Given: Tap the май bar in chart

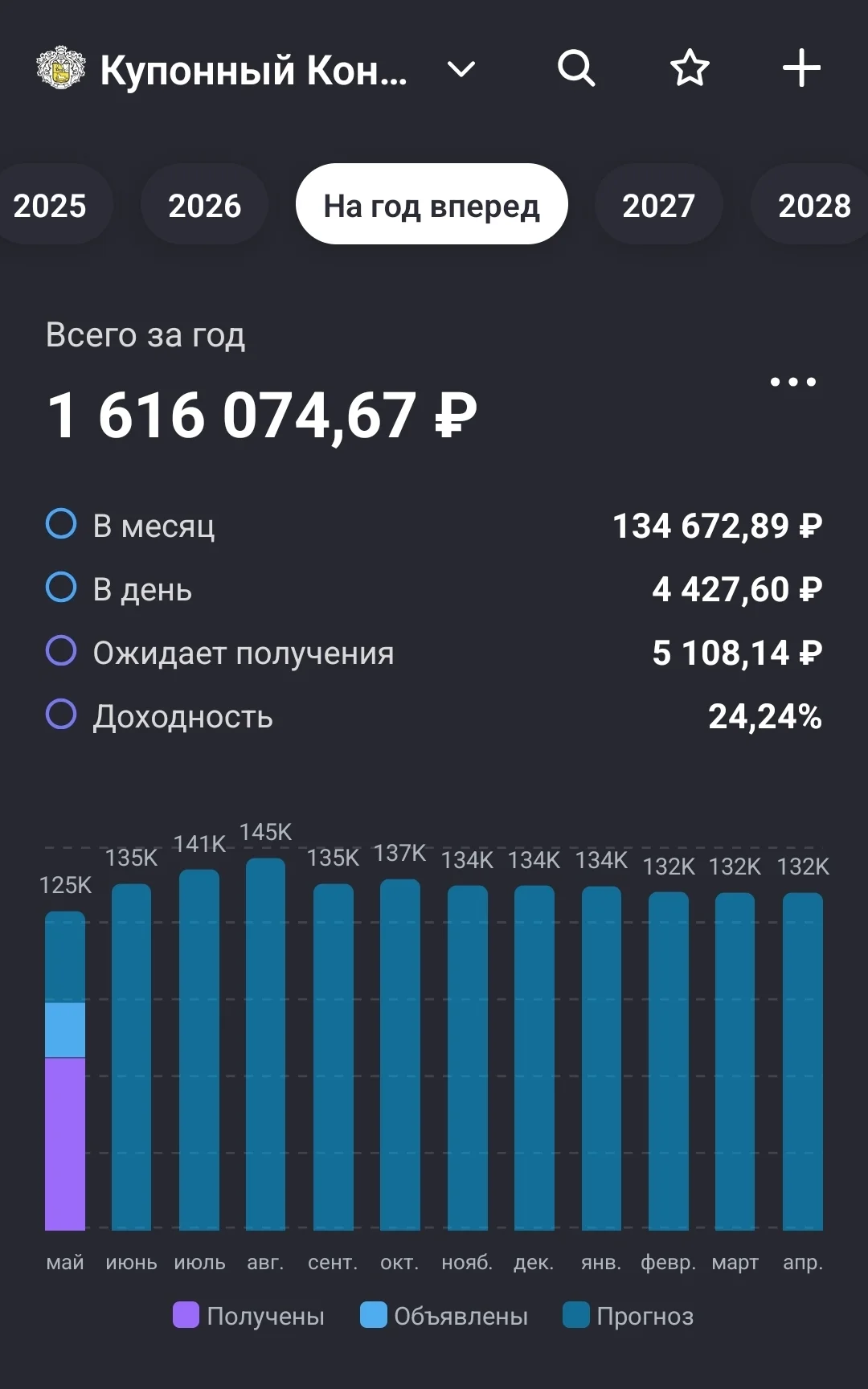Looking at the screenshot, I should [x=65, y=1071].
